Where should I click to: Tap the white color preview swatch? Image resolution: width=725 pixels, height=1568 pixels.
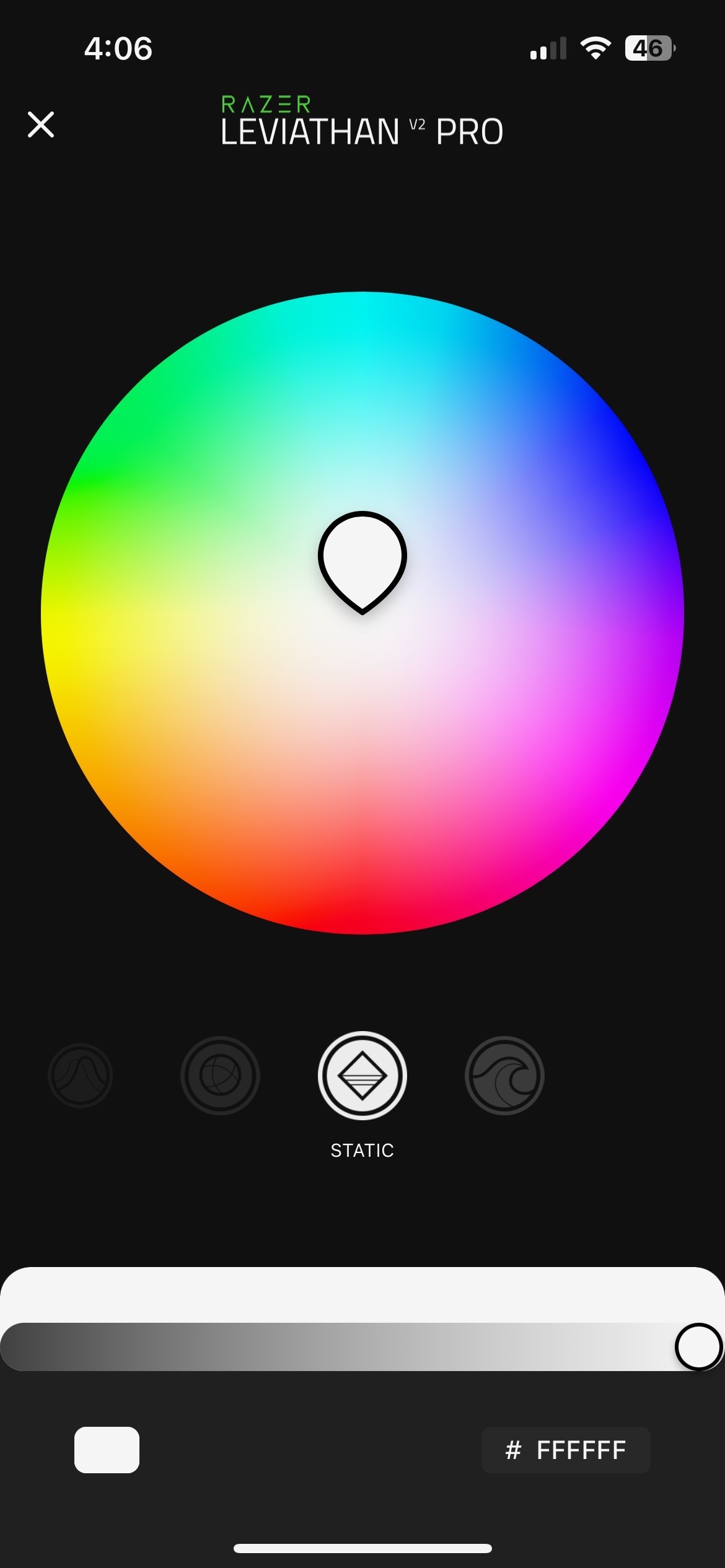point(107,1450)
